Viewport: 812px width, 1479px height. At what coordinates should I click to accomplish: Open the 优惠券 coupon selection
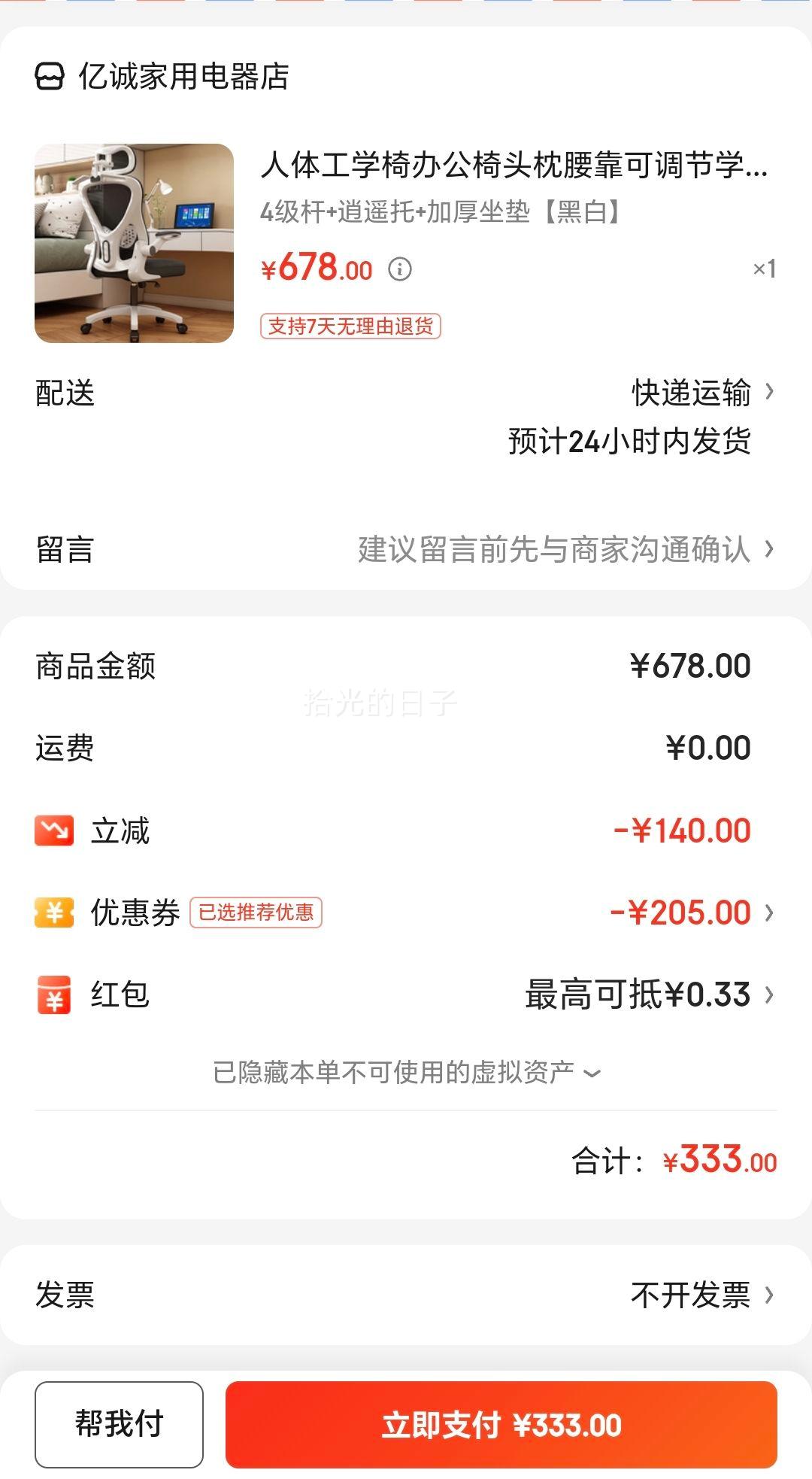tap(406, 913)
